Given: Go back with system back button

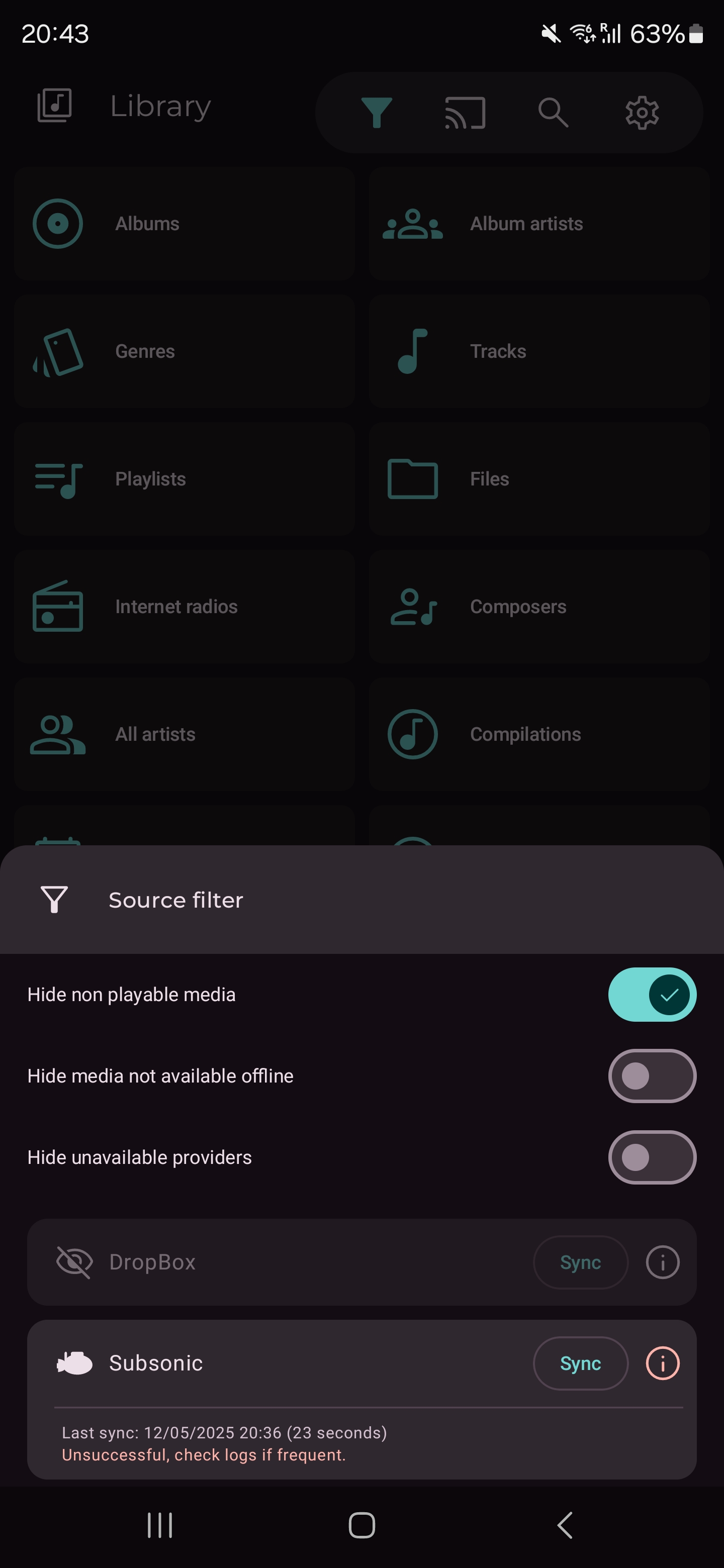Looking at the screenshot, I should 565,1525.
